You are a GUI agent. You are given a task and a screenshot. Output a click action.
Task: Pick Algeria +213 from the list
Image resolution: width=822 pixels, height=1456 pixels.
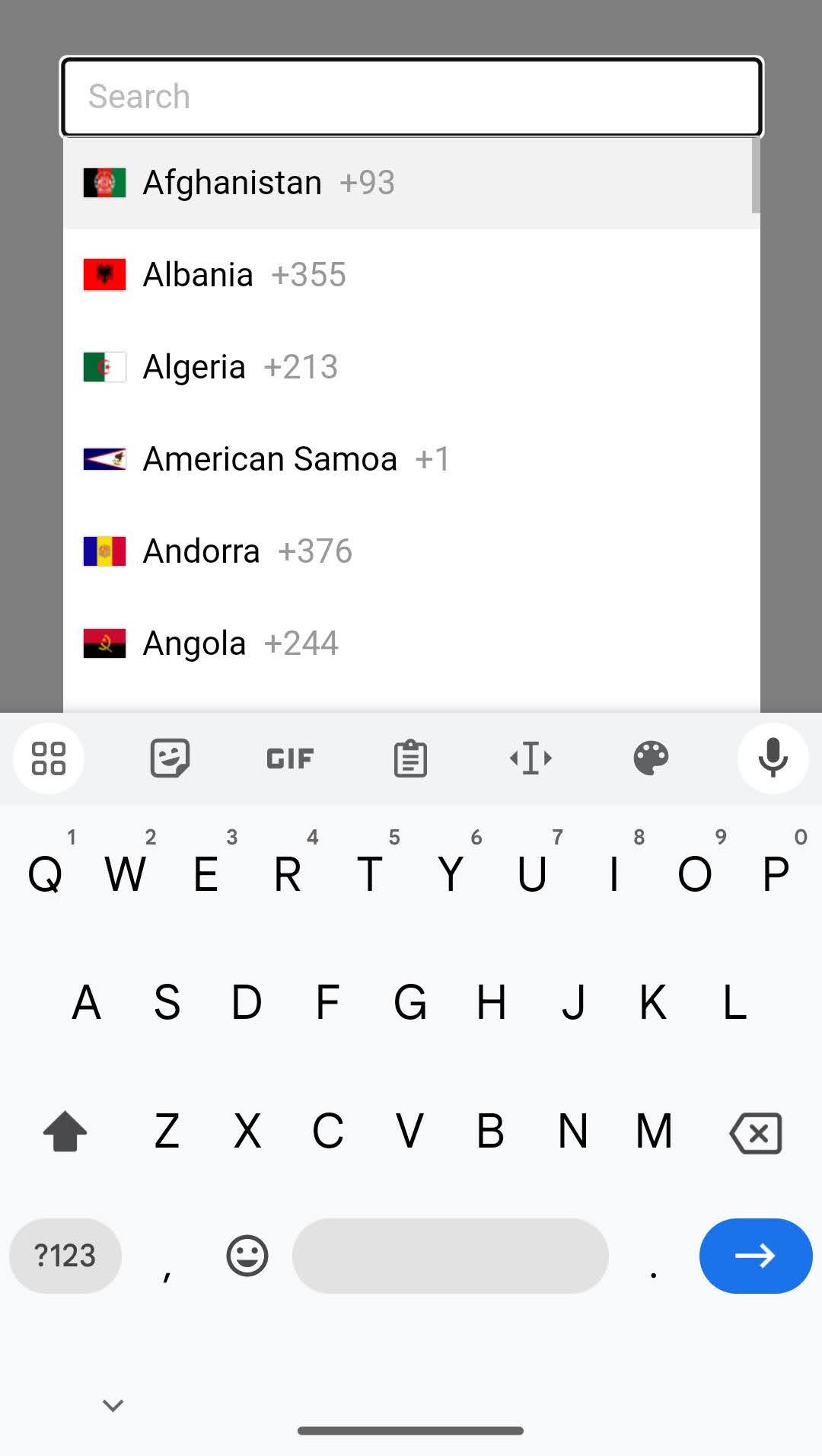coord(411,367)
